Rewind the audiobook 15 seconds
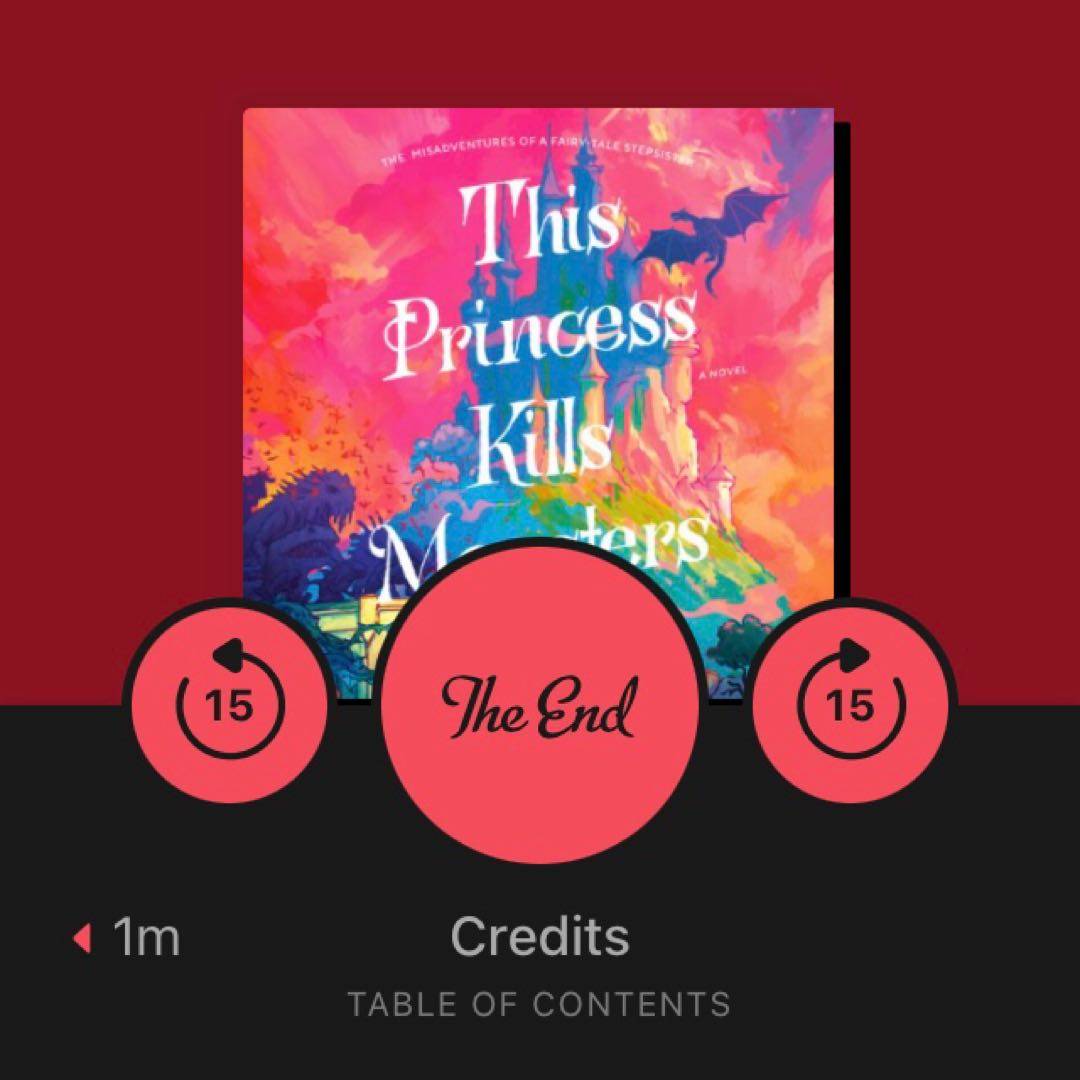 tap(229, 703)
